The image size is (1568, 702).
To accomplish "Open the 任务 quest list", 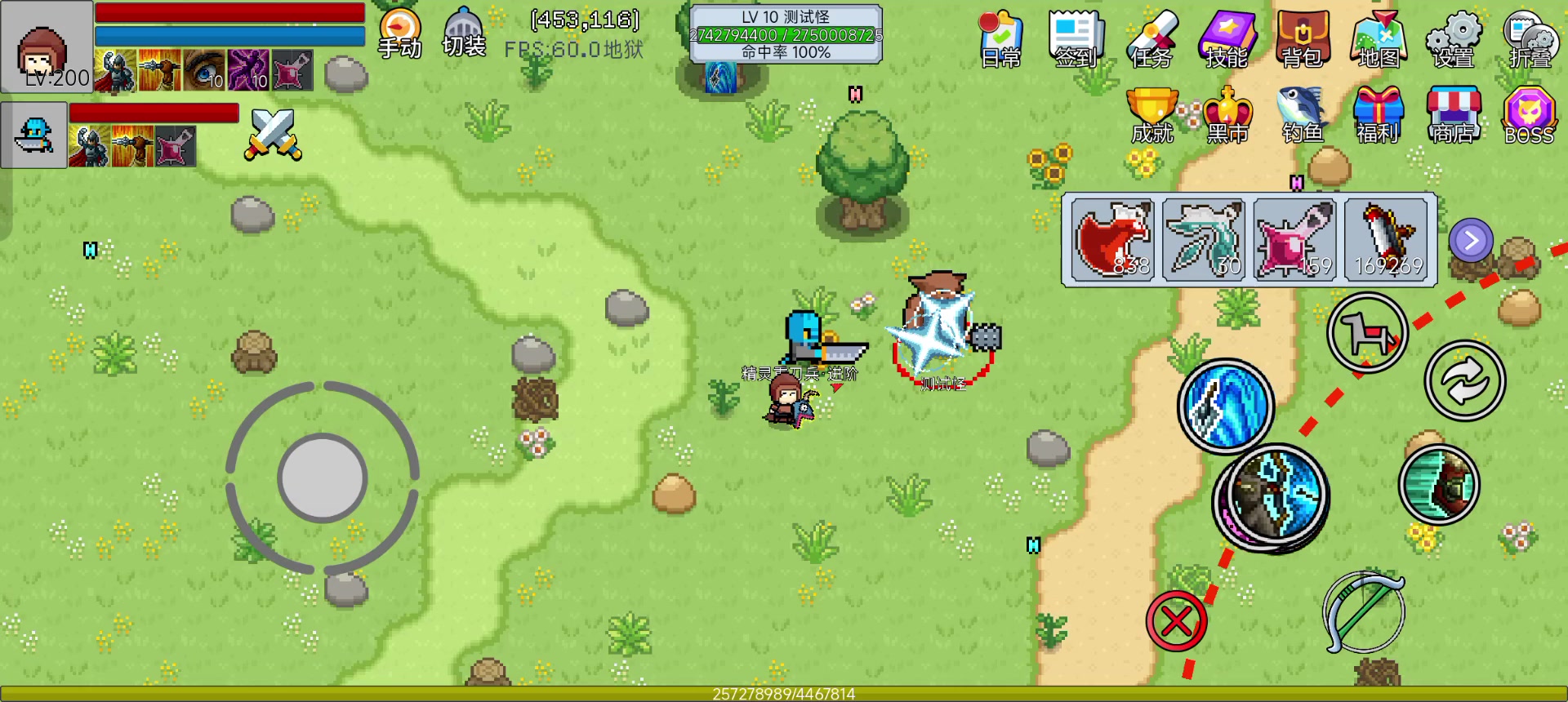I will [1151, 38].
